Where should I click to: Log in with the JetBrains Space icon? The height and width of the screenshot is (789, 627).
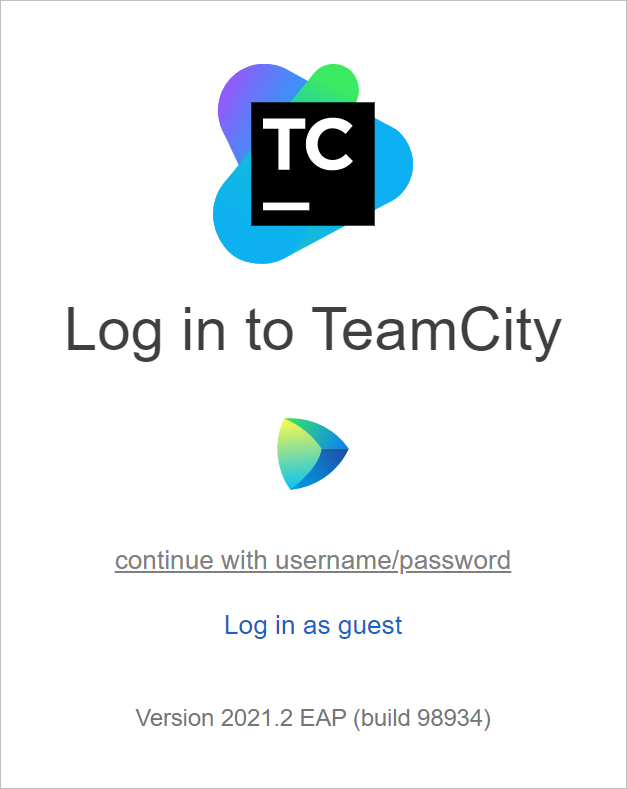(312, 453)
